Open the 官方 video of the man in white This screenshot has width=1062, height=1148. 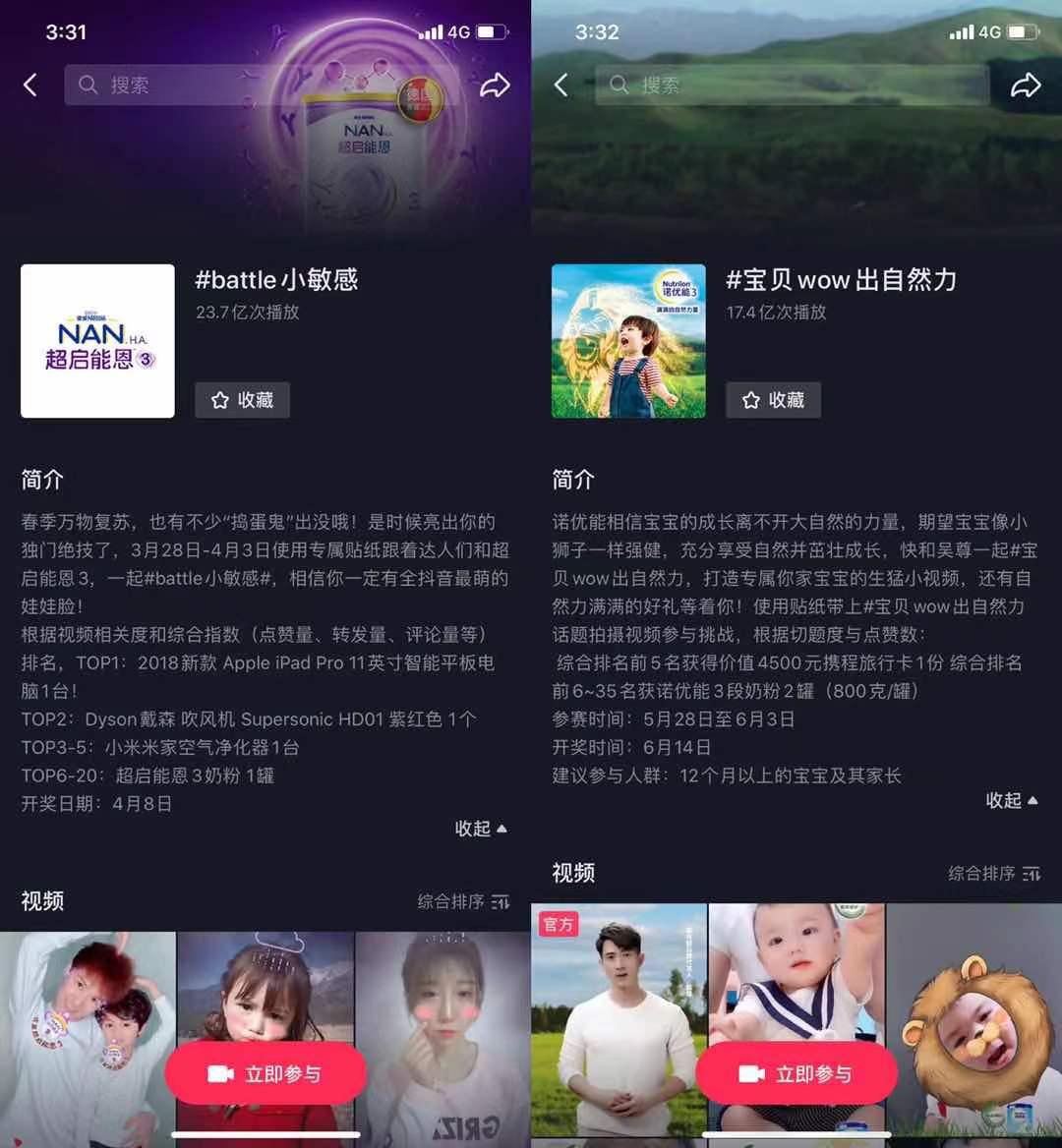tap(619, 1021)
